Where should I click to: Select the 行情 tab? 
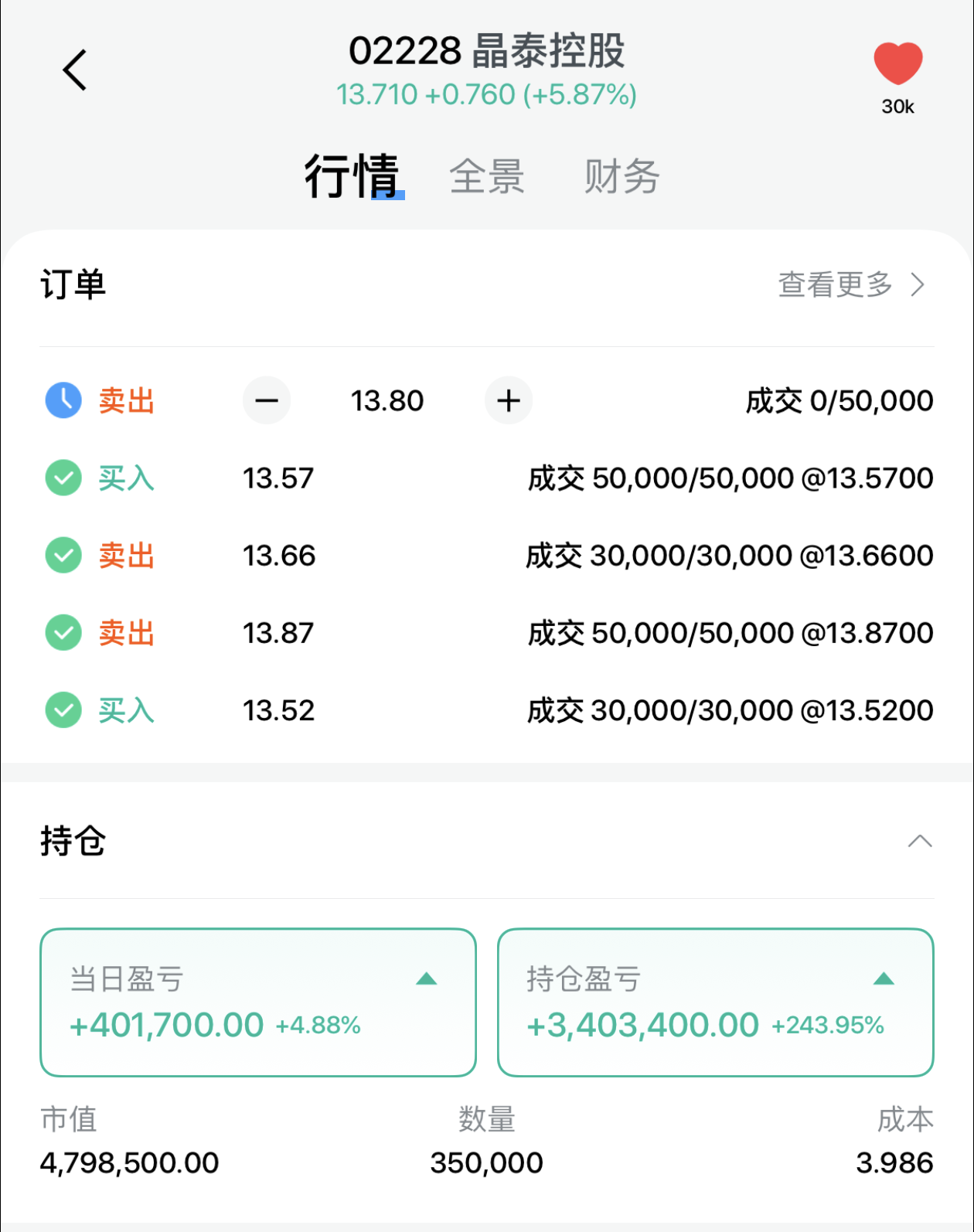click(352, 176)
